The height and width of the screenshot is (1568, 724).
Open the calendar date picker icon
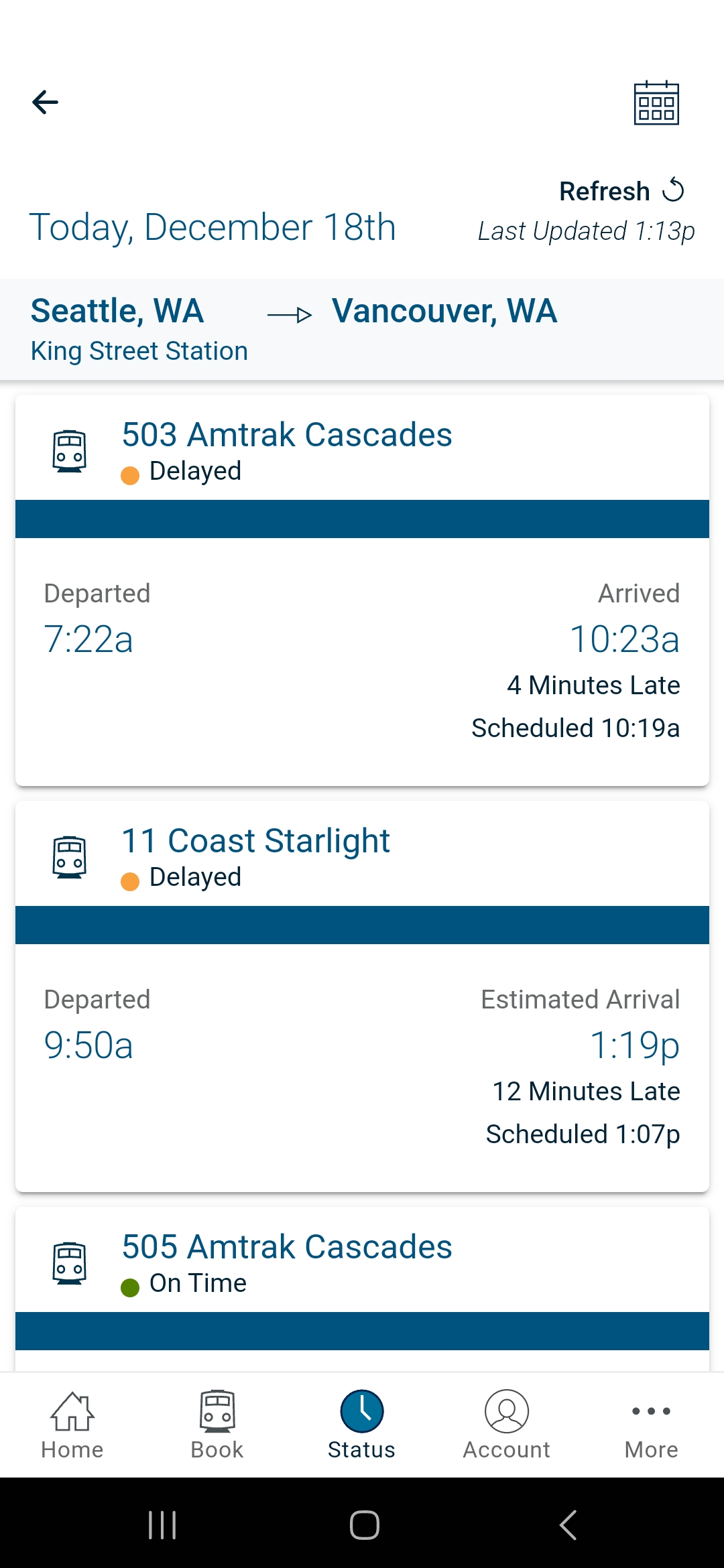pos(656,103)
